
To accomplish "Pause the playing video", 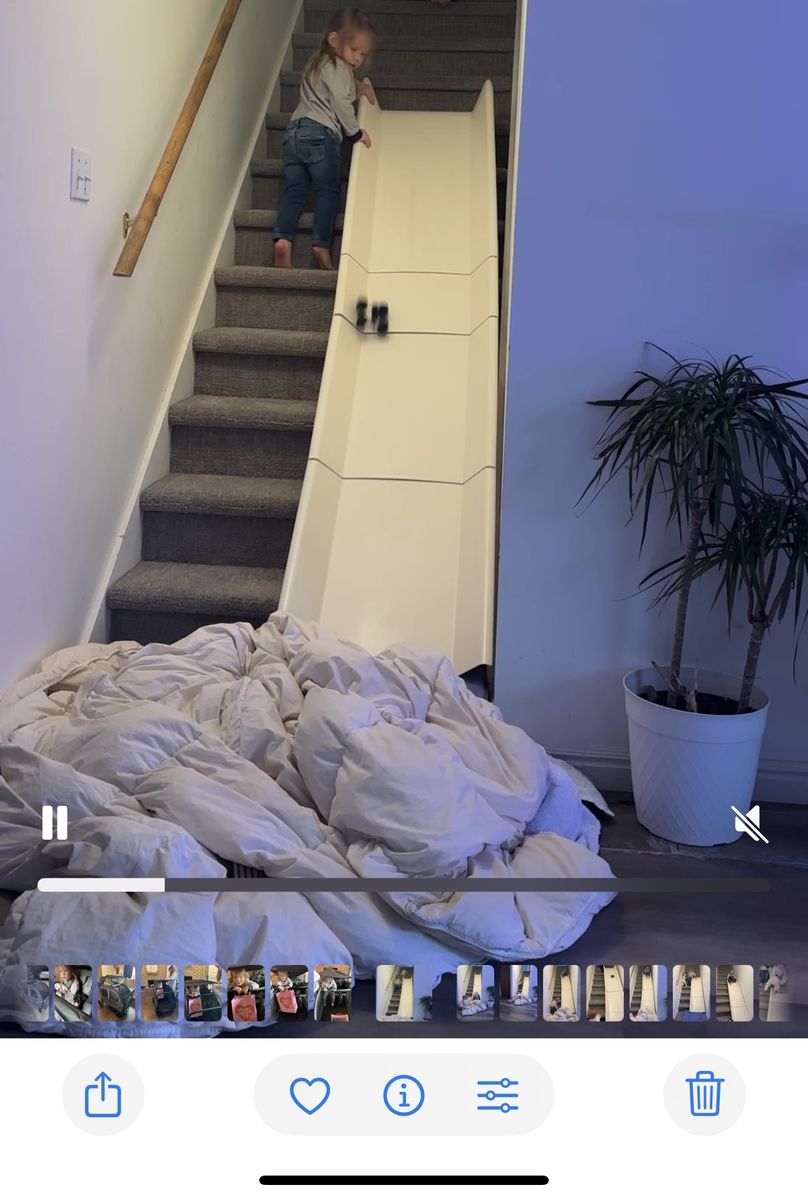I will click(x=55, y=823).
